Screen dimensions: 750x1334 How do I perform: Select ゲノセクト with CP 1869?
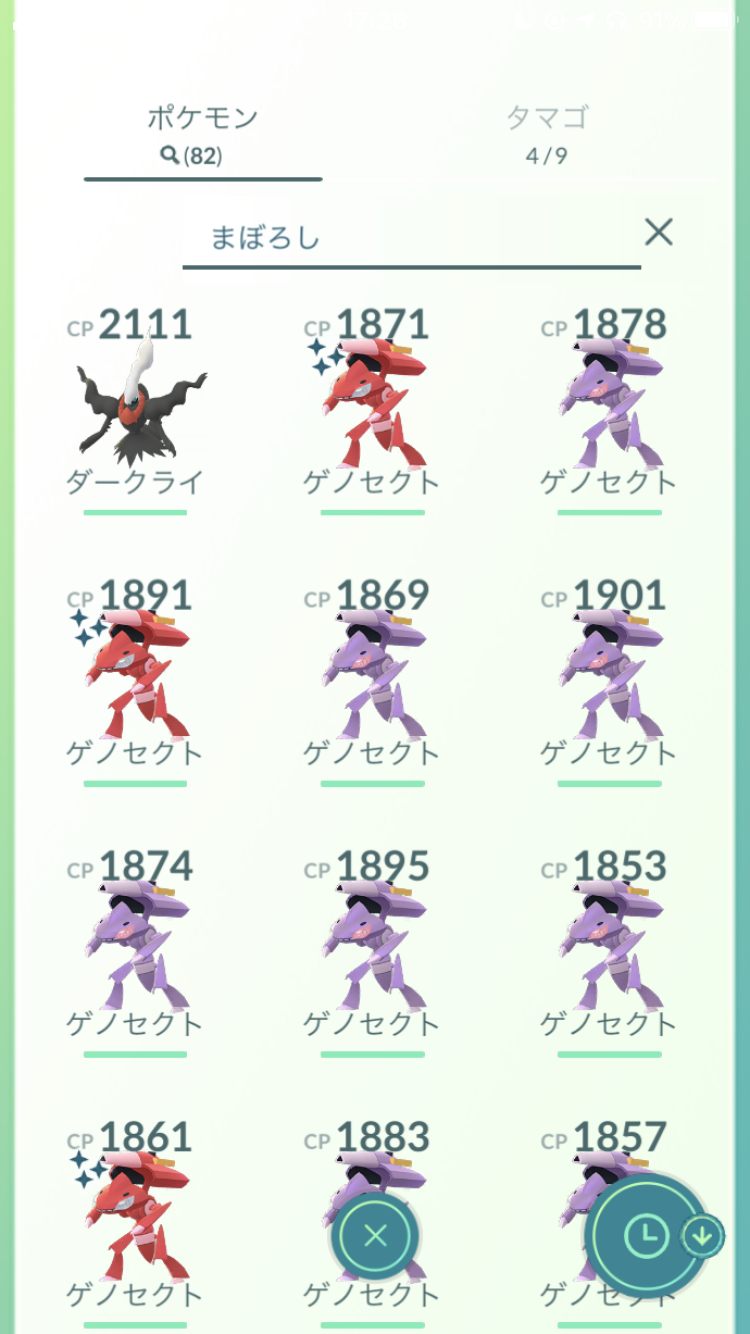pyautogui.click(x=372, y=681)
